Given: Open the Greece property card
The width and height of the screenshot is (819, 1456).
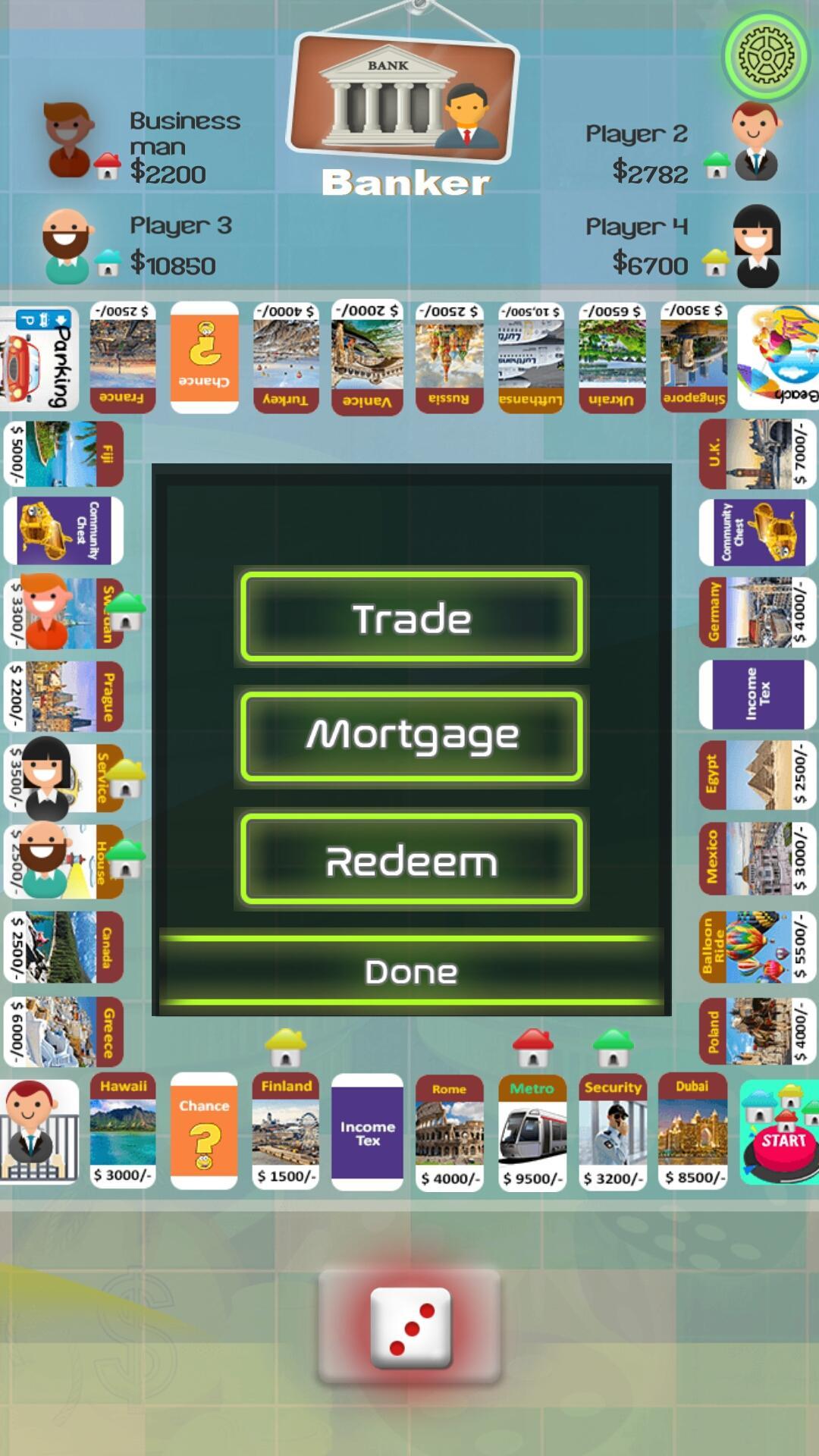Looking at the screenshot, I should click(64, 1031).
